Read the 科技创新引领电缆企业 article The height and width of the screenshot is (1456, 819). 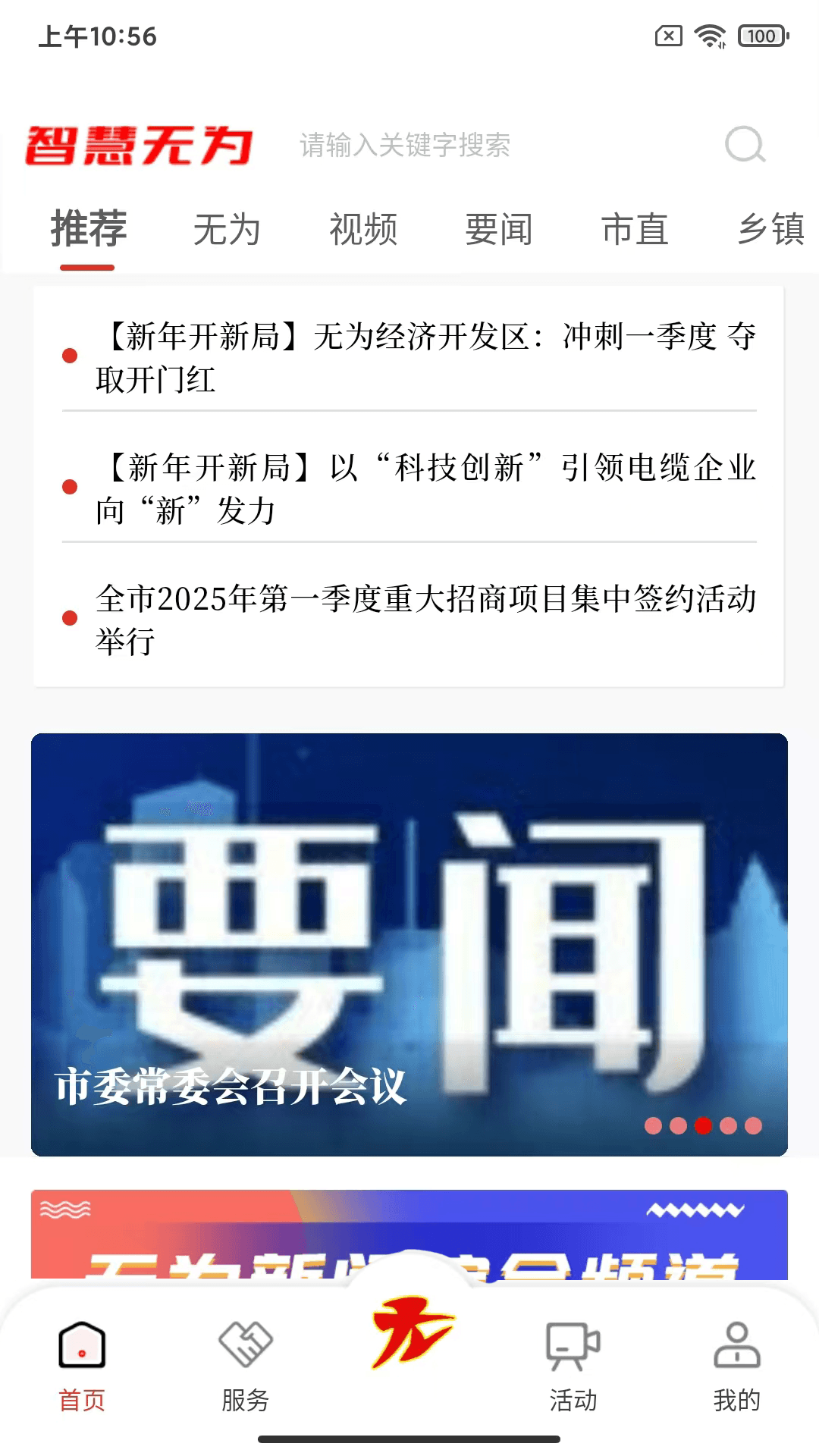(x=425, y=488)
